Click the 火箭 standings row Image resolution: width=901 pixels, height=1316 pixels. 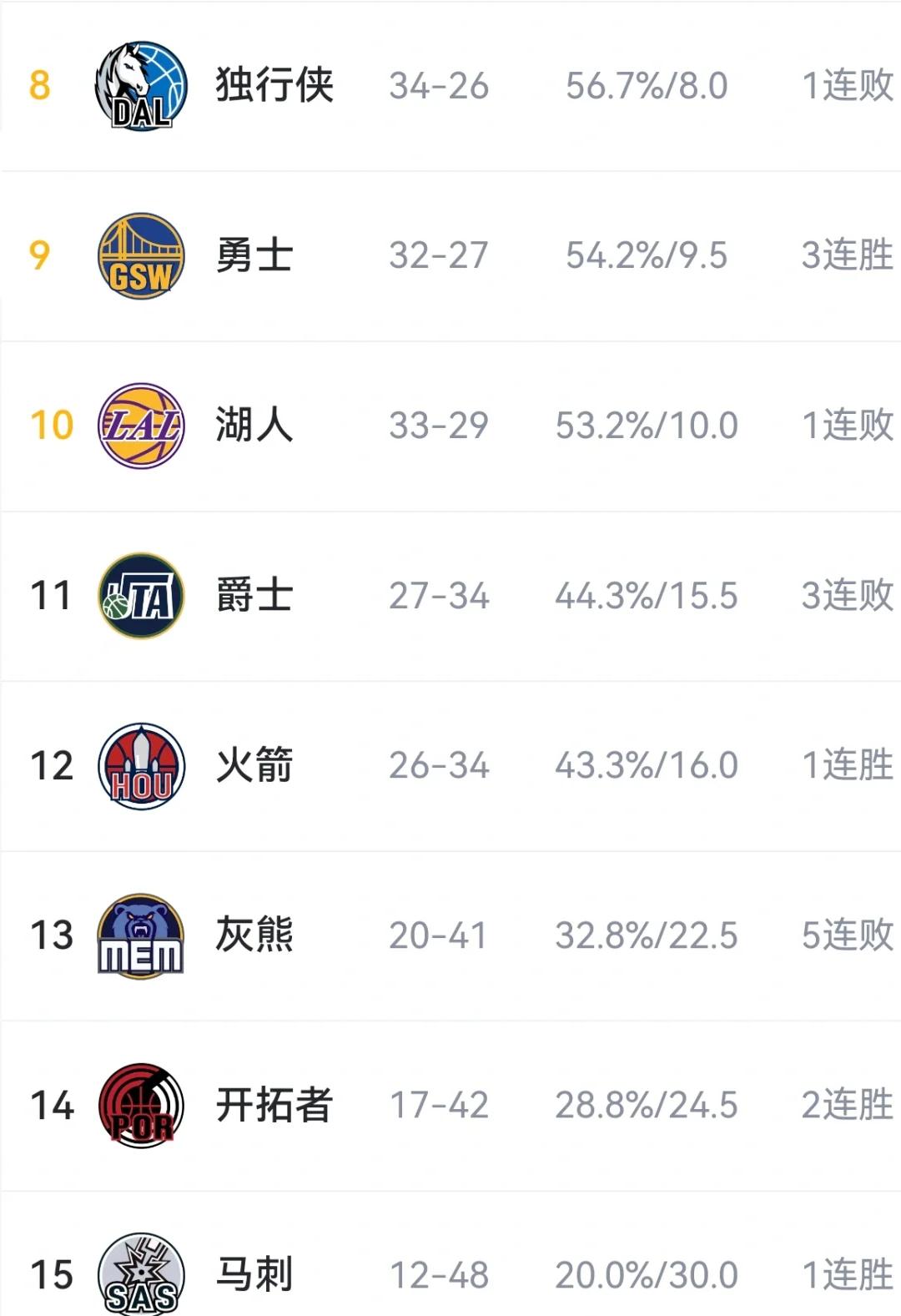450,766
